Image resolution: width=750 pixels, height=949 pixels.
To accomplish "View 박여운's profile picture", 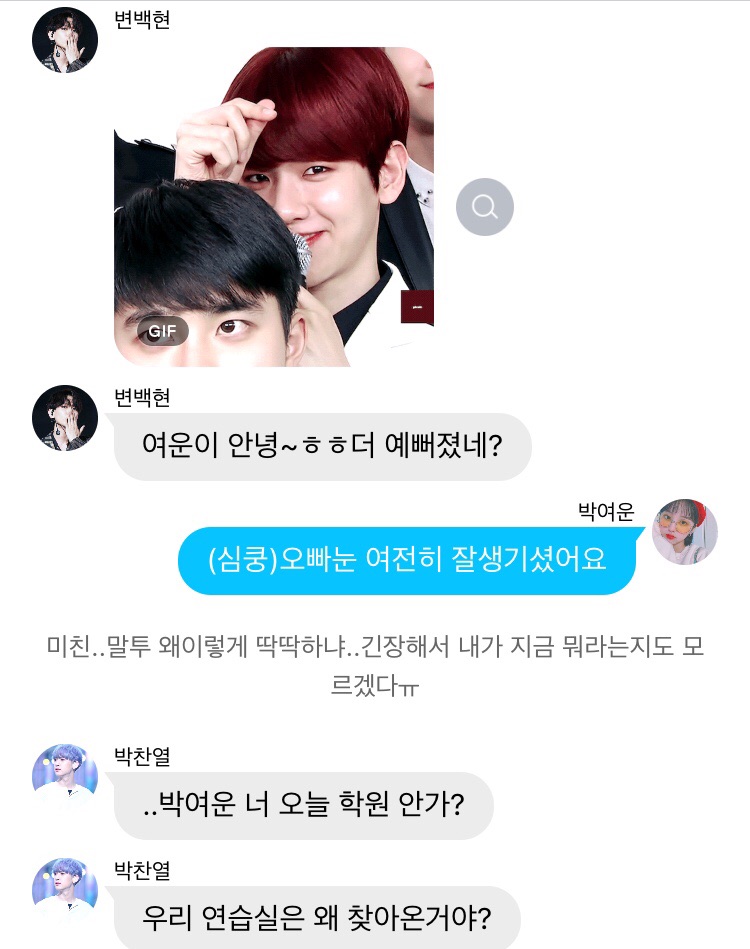I will (685, 531).
